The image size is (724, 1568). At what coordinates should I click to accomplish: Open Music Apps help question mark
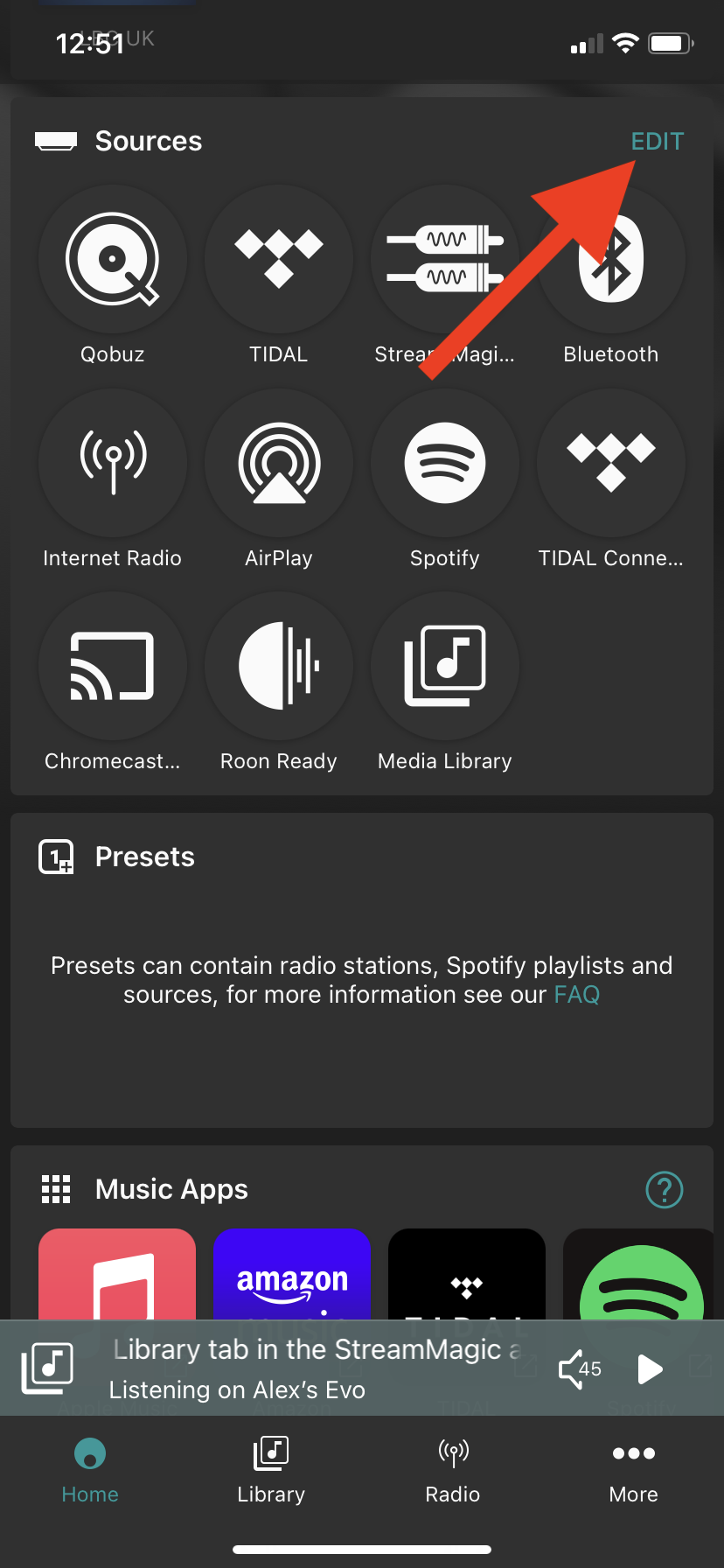tap(665, 1190)
